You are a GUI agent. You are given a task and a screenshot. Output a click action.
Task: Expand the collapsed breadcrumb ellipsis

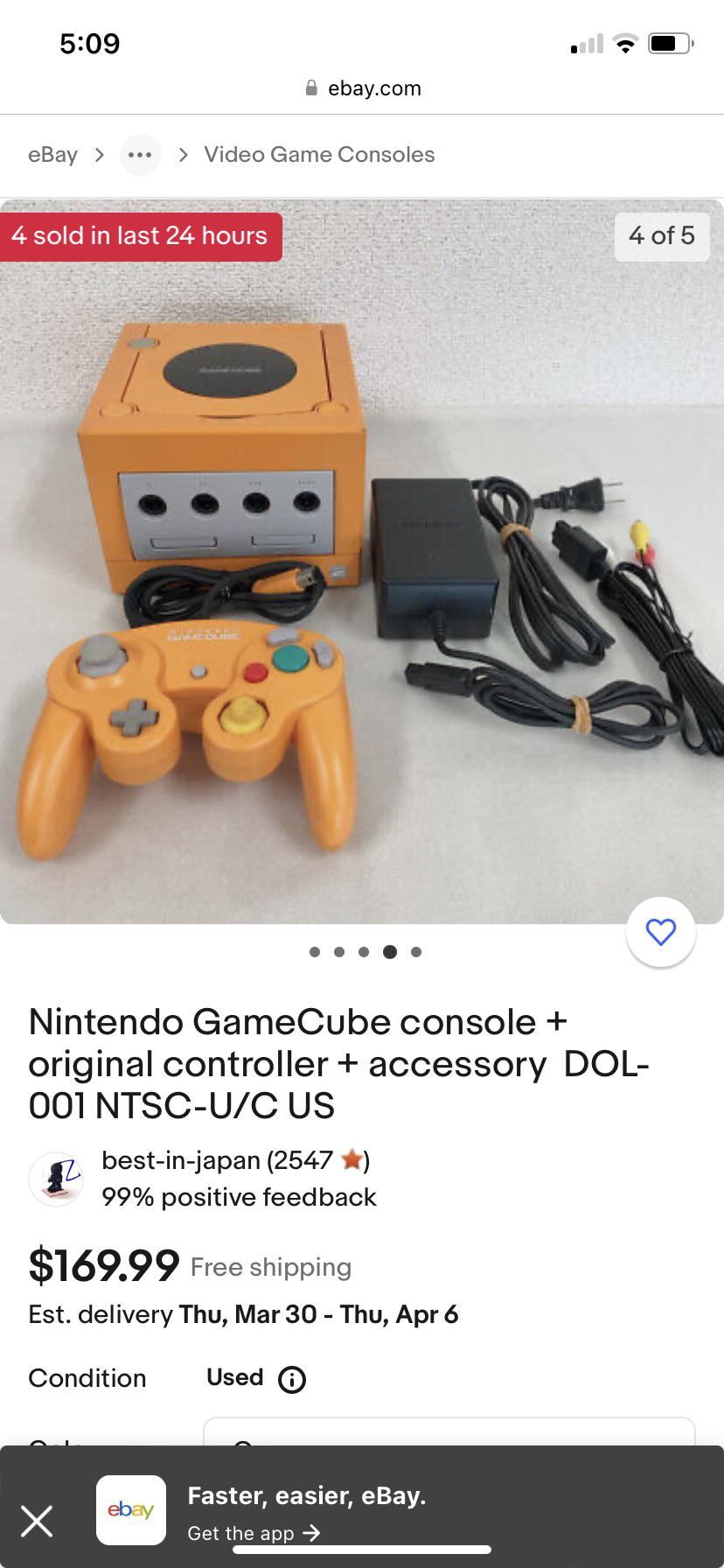(140, 155)
